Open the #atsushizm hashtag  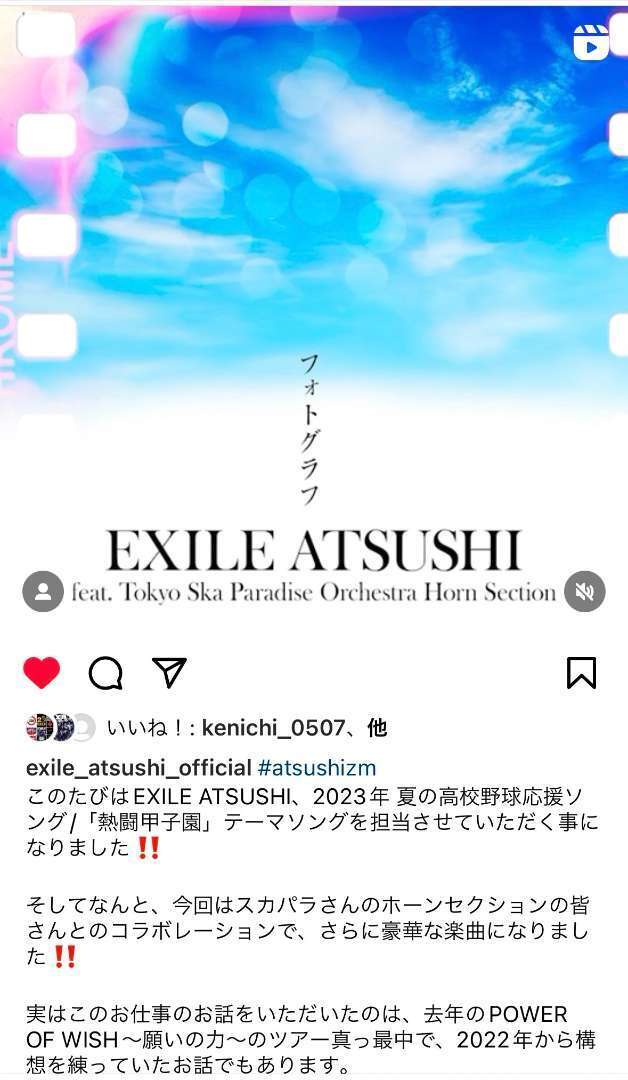316,768
